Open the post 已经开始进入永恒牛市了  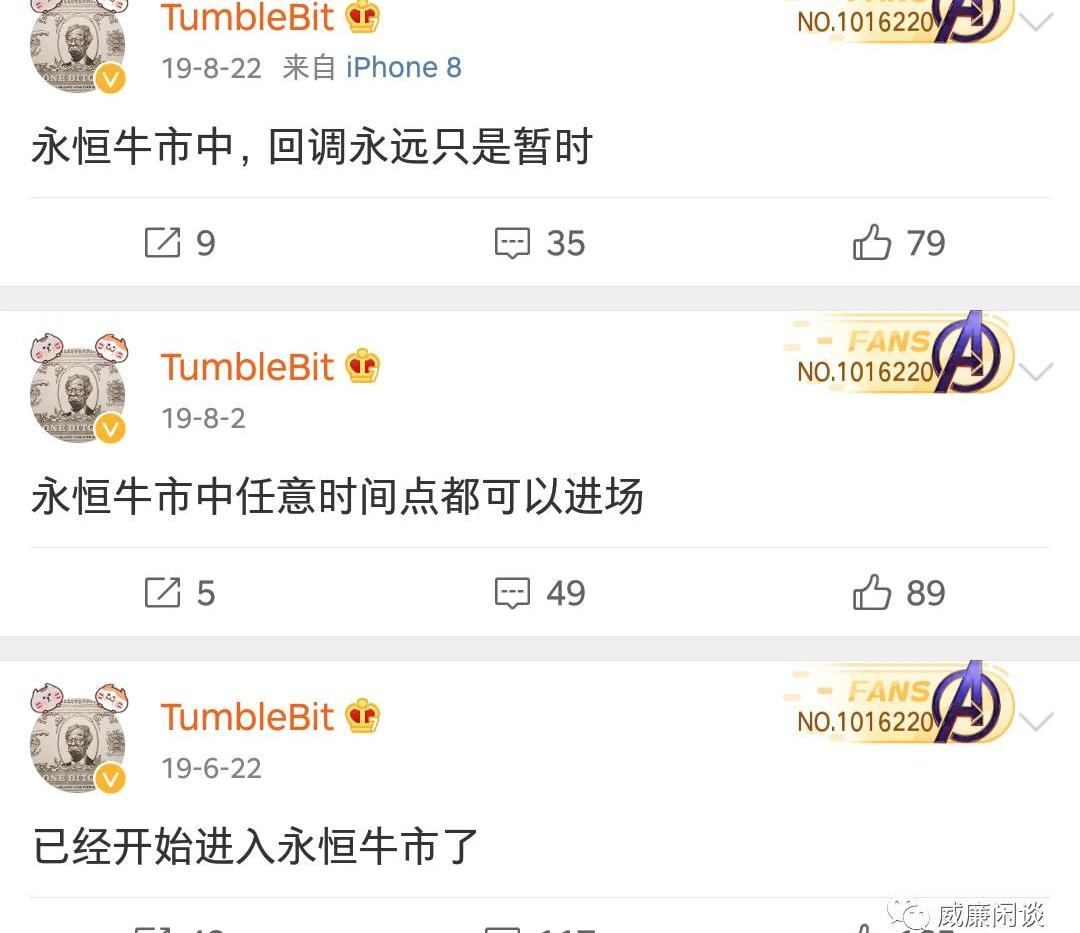pos(256,847)
